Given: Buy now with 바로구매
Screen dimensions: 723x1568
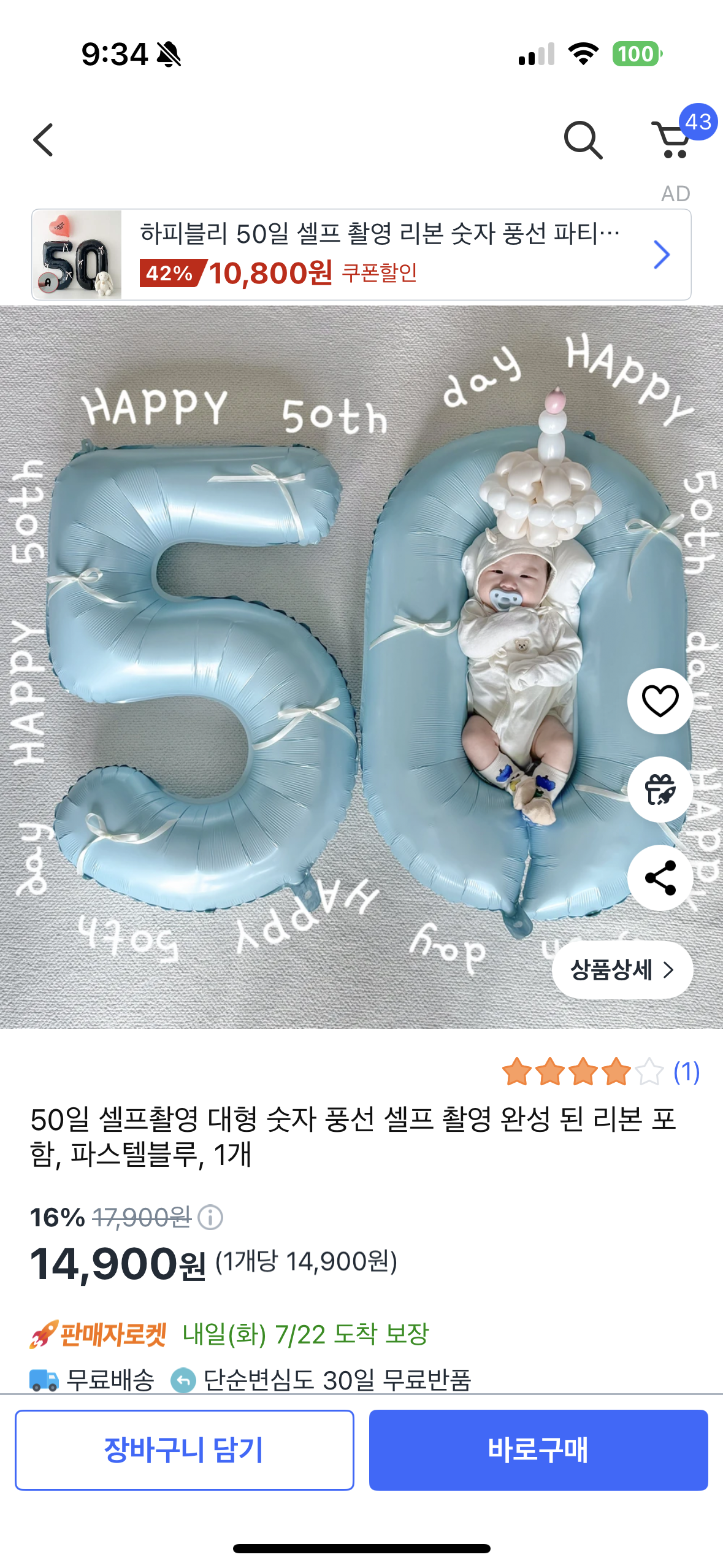Looking at the screenshot, I should [538, 1450].
